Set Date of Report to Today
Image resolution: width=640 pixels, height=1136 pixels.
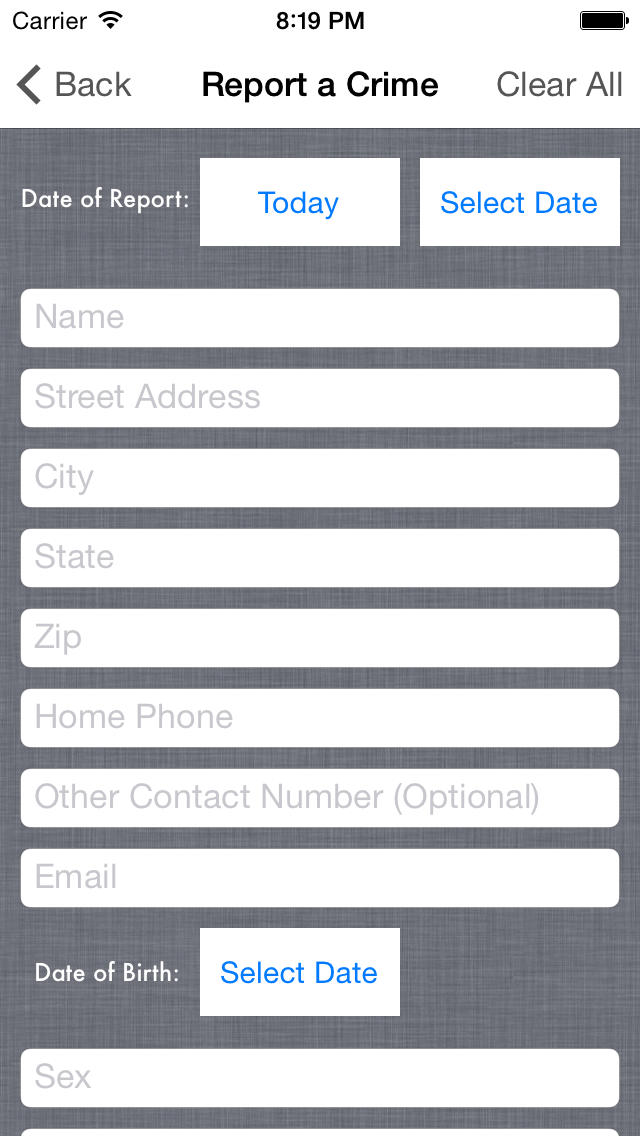pyautogui.click(x=299, y=202)
